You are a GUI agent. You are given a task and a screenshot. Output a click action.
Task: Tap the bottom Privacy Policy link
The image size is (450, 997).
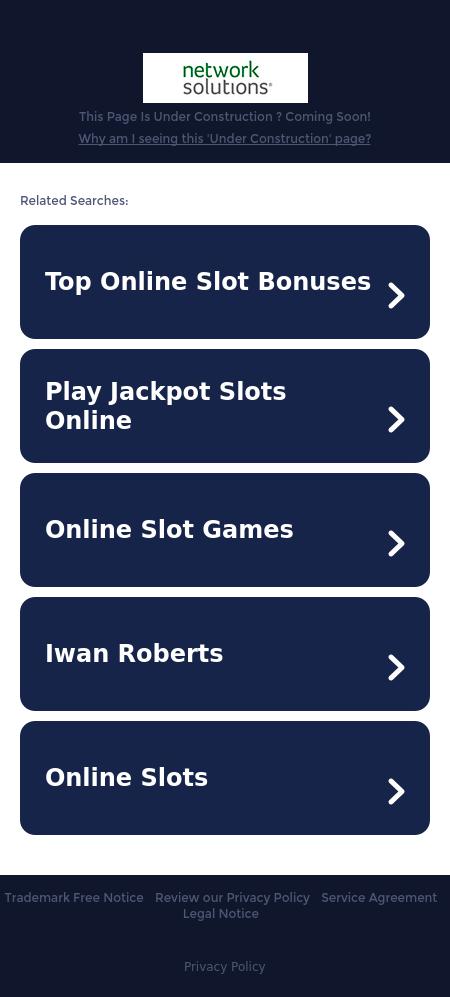pos(224,966)
